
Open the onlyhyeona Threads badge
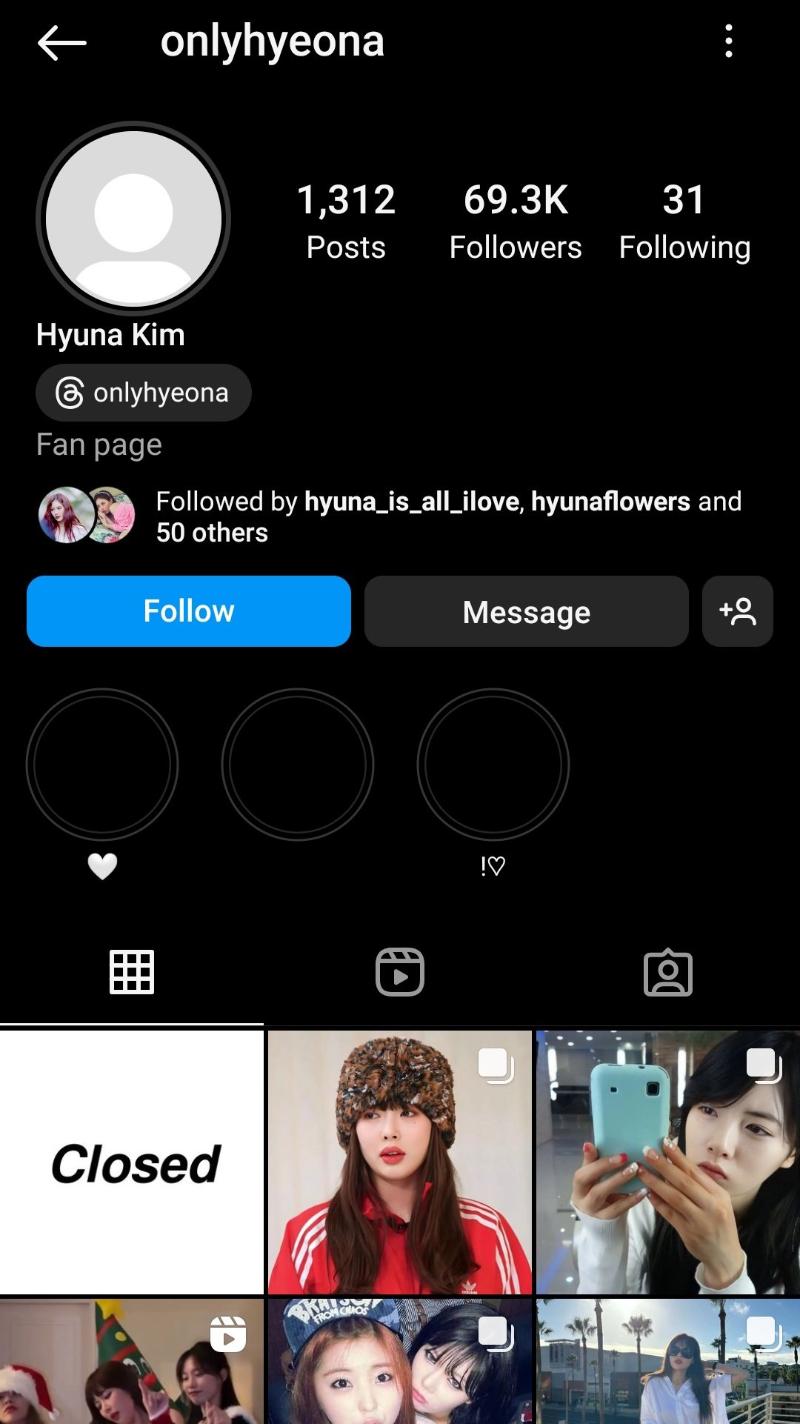(x=143, y=393)
